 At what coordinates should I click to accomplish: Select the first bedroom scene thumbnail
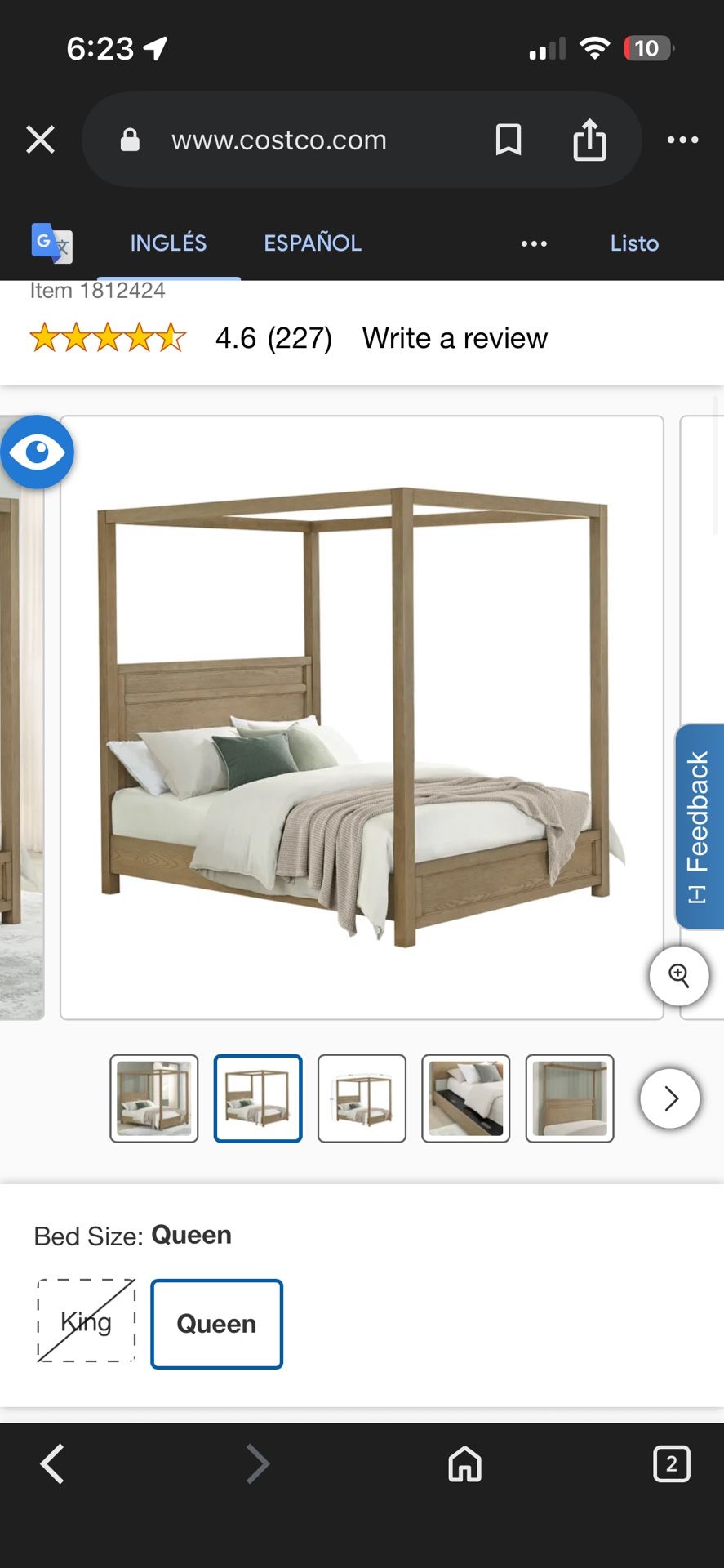click(154, 1098)
